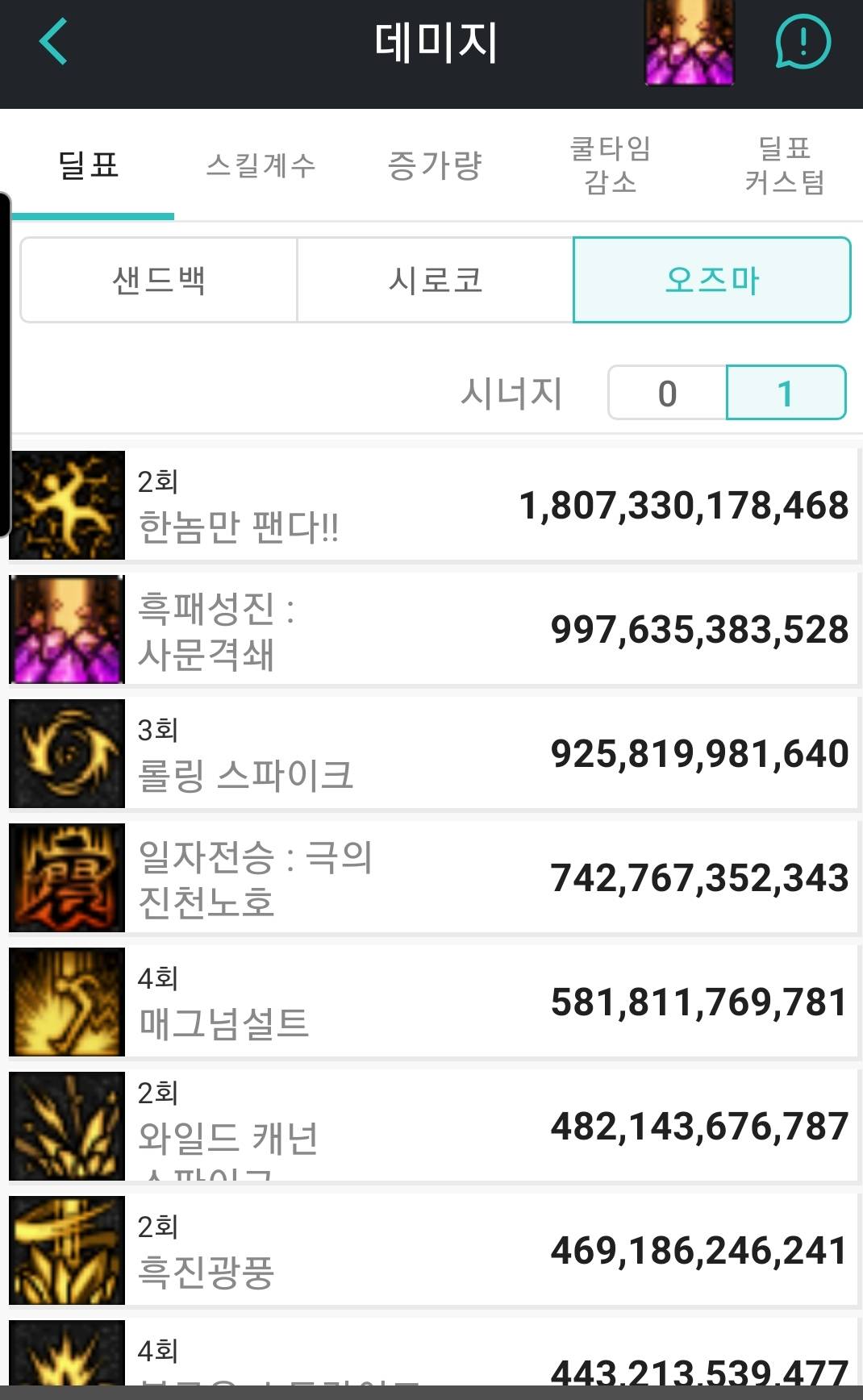This screenshot has width=863, height=1400.
Task: Open the 롤링 스파이크 row
Action: coord(433,753)
